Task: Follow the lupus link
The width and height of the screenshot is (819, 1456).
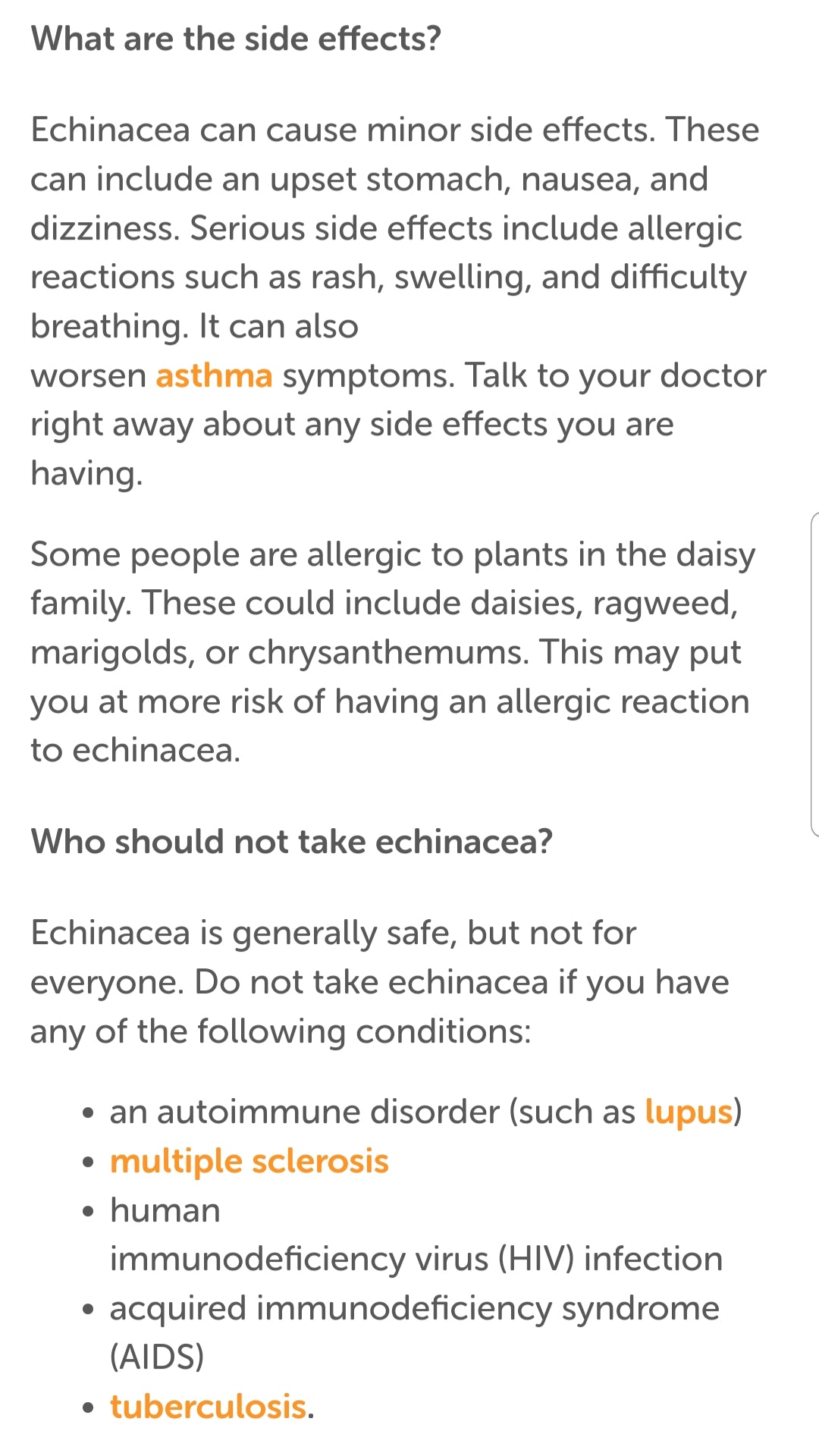Action: (x=689, y=1112)
